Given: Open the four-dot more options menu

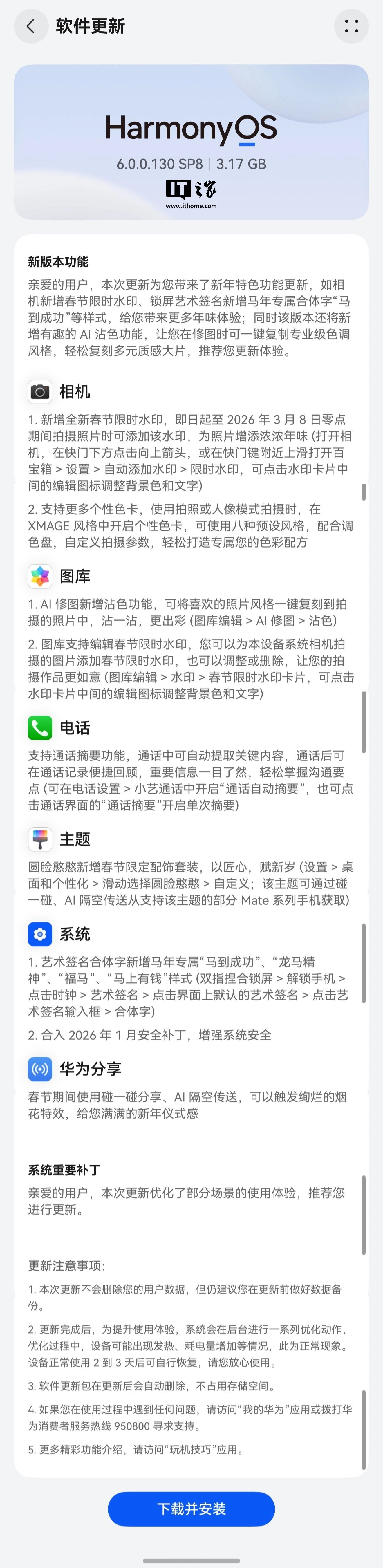Looking at the screenshot, I should click(x=351, y=26).
